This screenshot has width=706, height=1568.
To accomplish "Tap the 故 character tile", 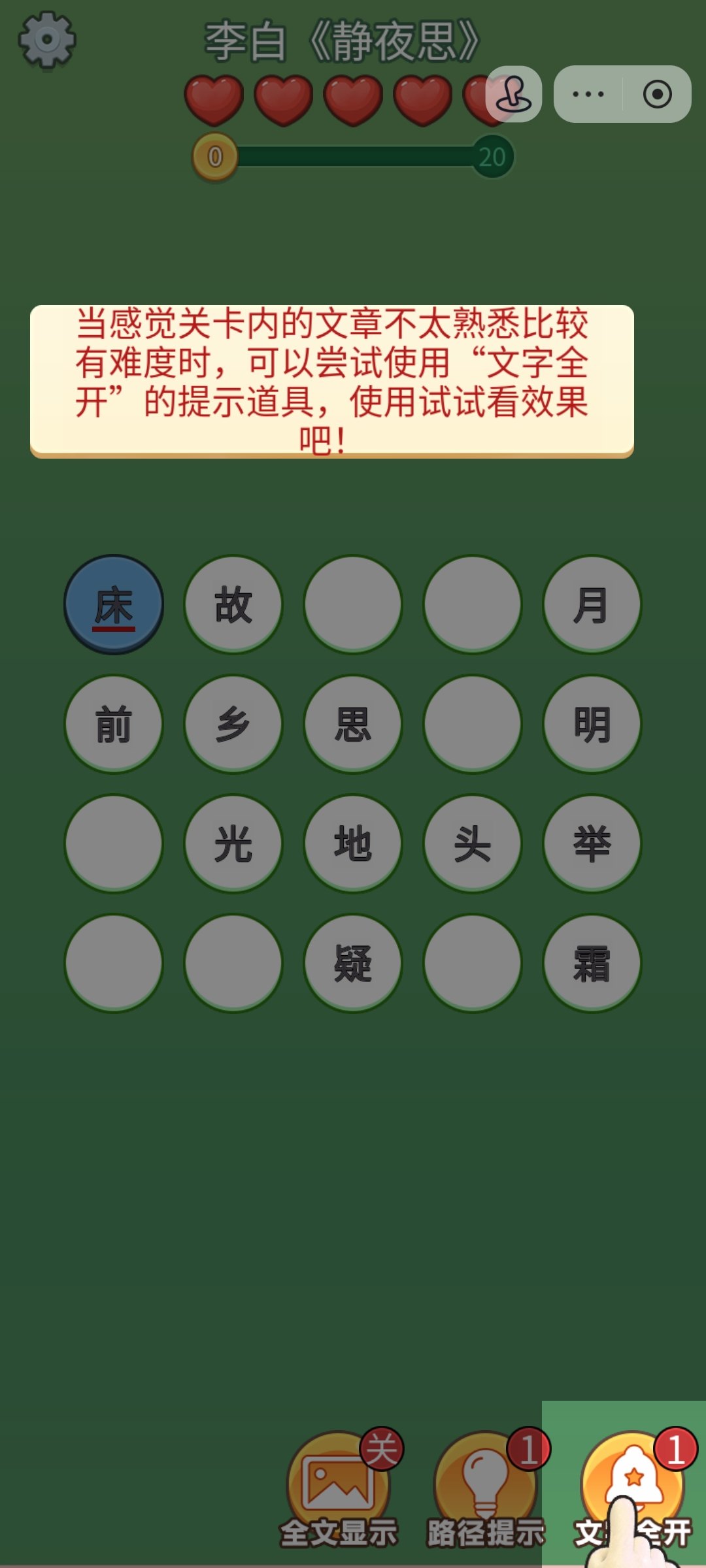I will (x=233, y=604).
